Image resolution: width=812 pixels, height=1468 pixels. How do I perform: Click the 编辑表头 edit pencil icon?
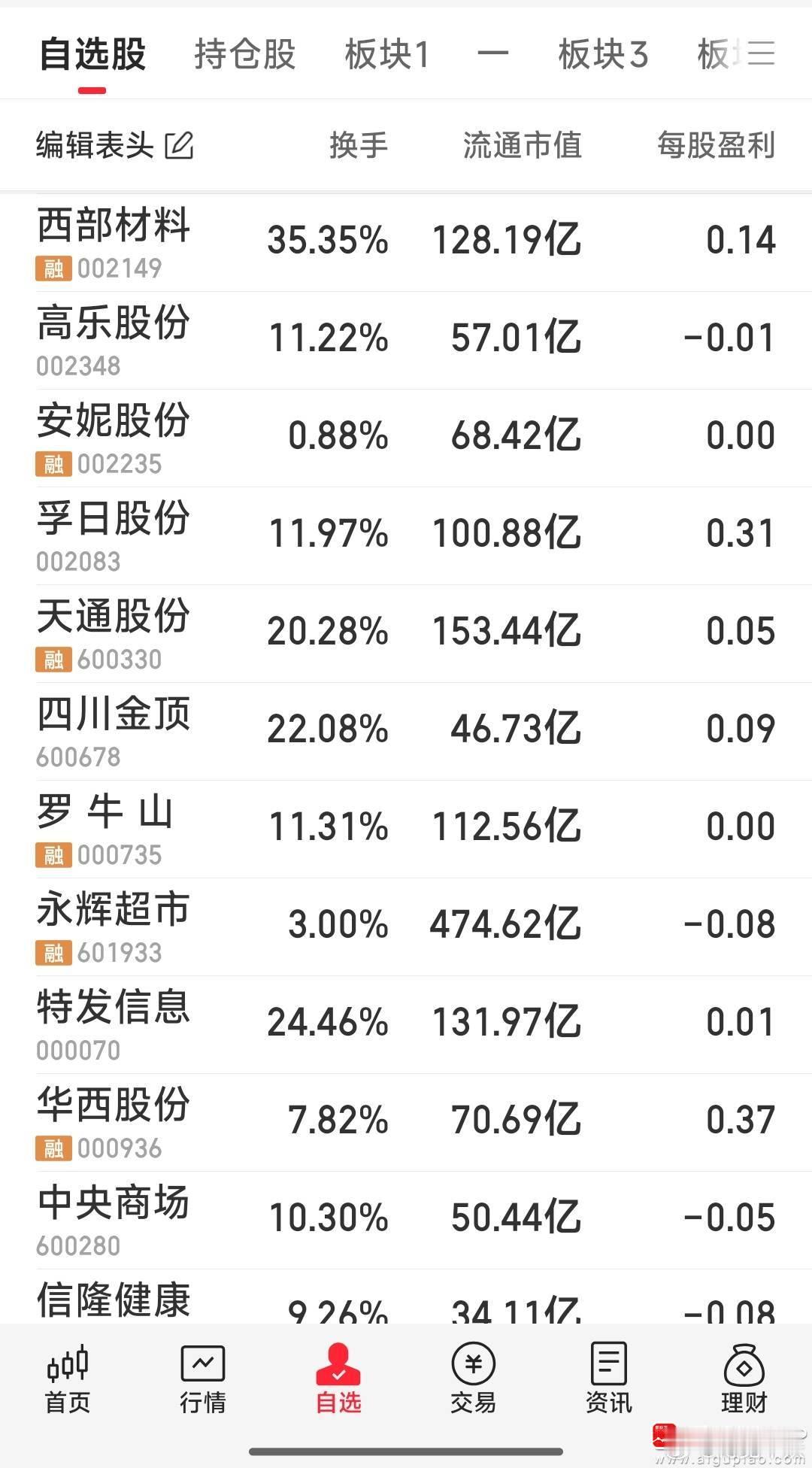(x=179, y=145)
